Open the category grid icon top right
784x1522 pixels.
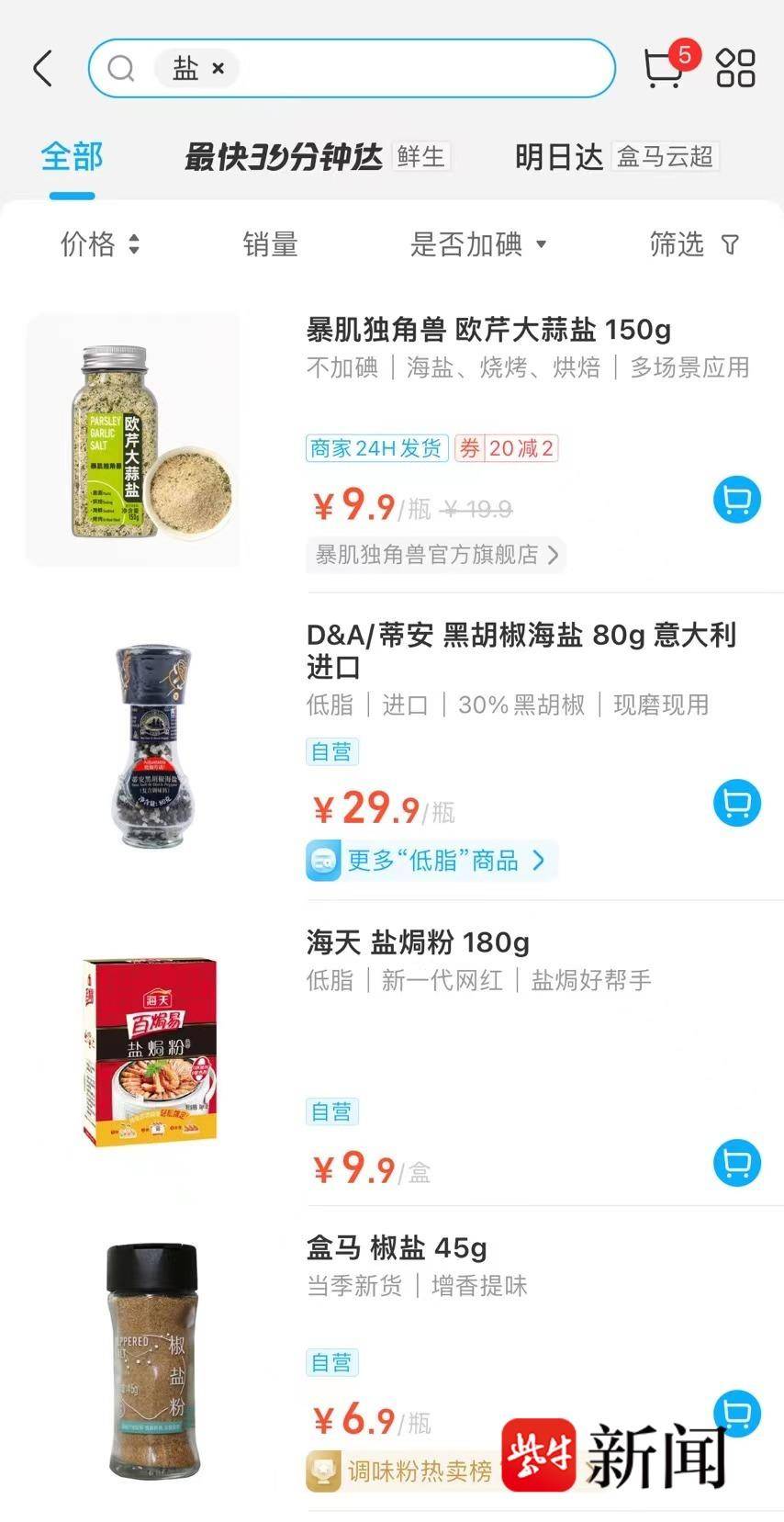click(x=734, y=67)
